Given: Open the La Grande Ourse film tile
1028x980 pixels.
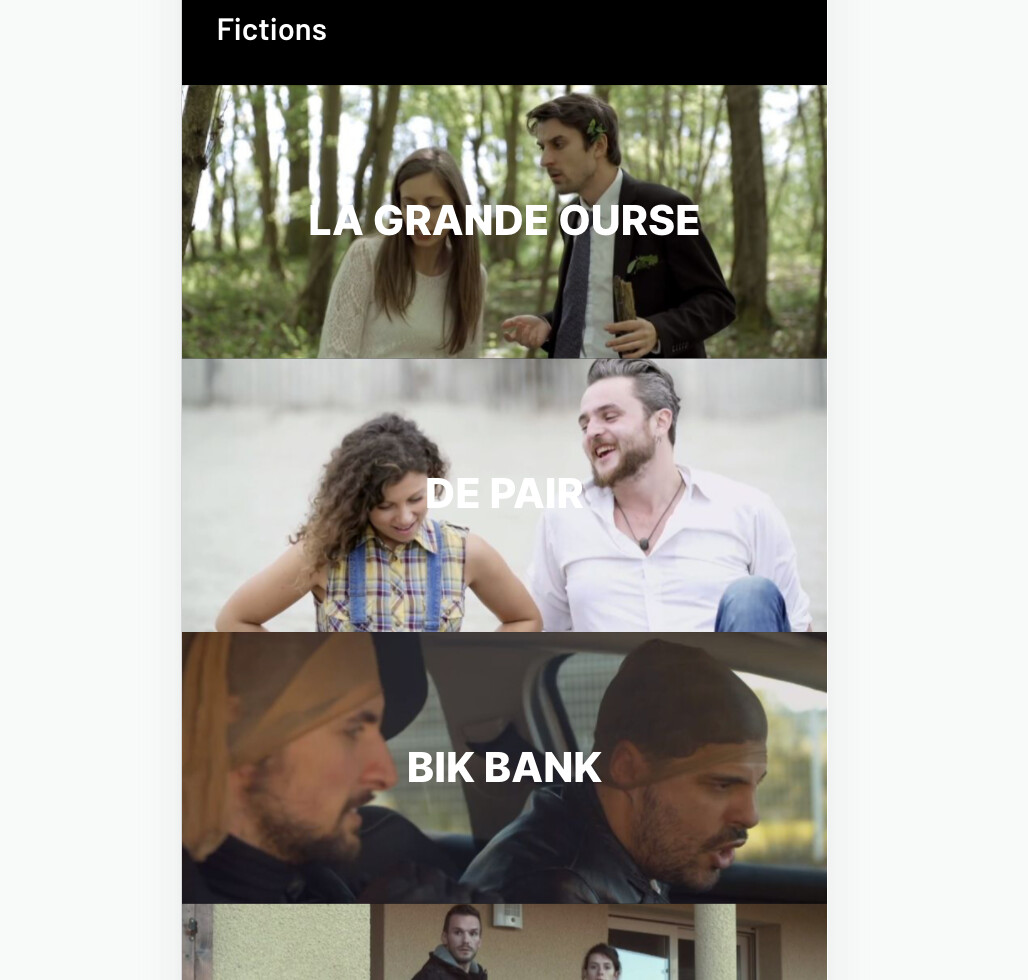Looking at the screenshot, I should coord(504,221).
